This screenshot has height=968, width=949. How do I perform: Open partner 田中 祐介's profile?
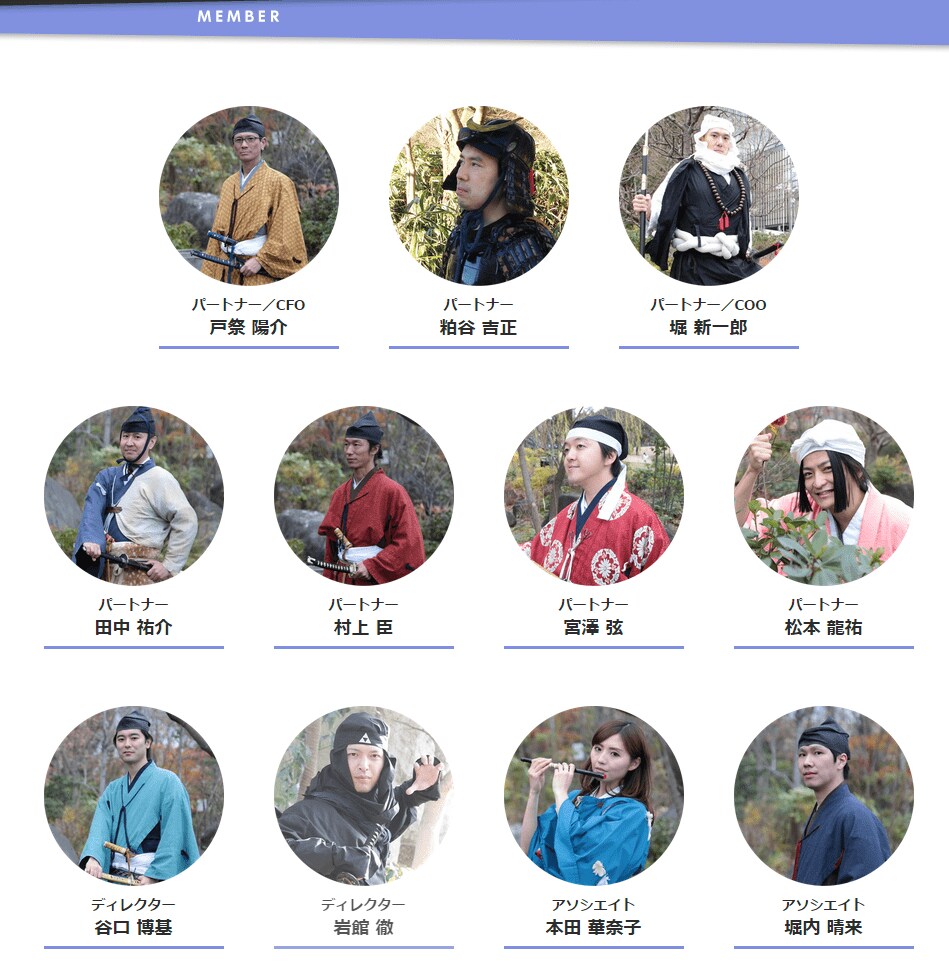point(133,496)
